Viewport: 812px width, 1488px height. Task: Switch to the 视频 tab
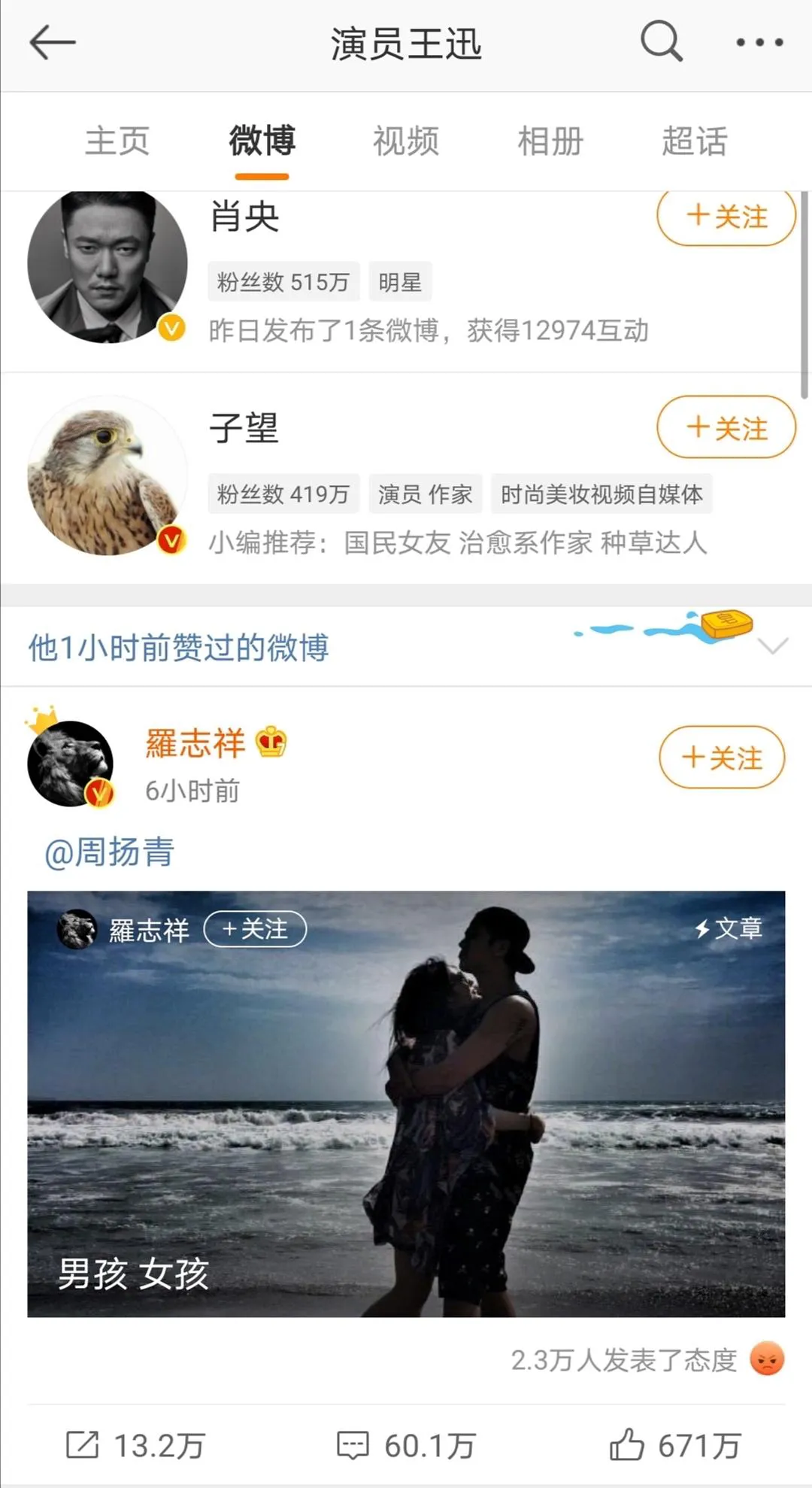(x=404, y=141)
